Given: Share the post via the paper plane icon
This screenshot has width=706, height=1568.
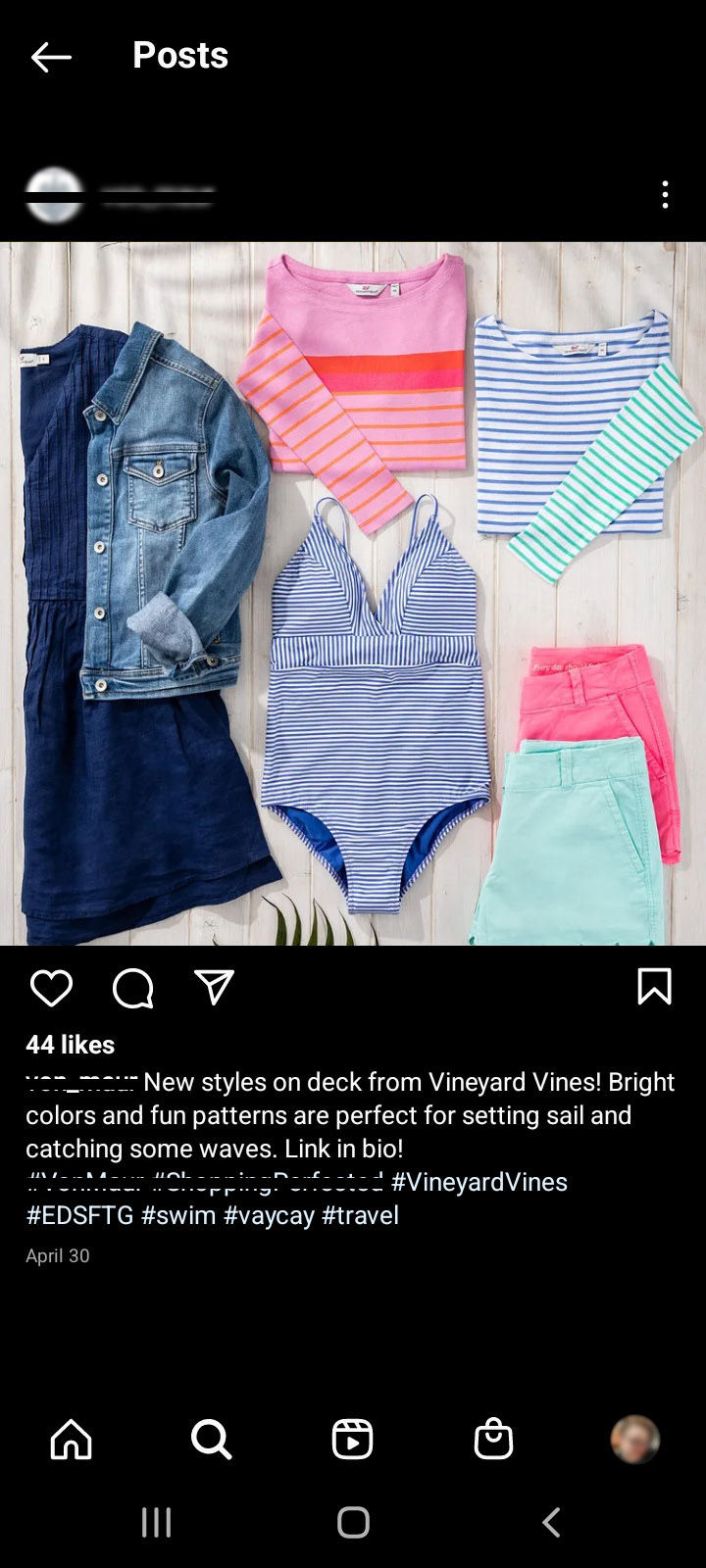Looking at the screenshot, I should (x=214, y=988).
